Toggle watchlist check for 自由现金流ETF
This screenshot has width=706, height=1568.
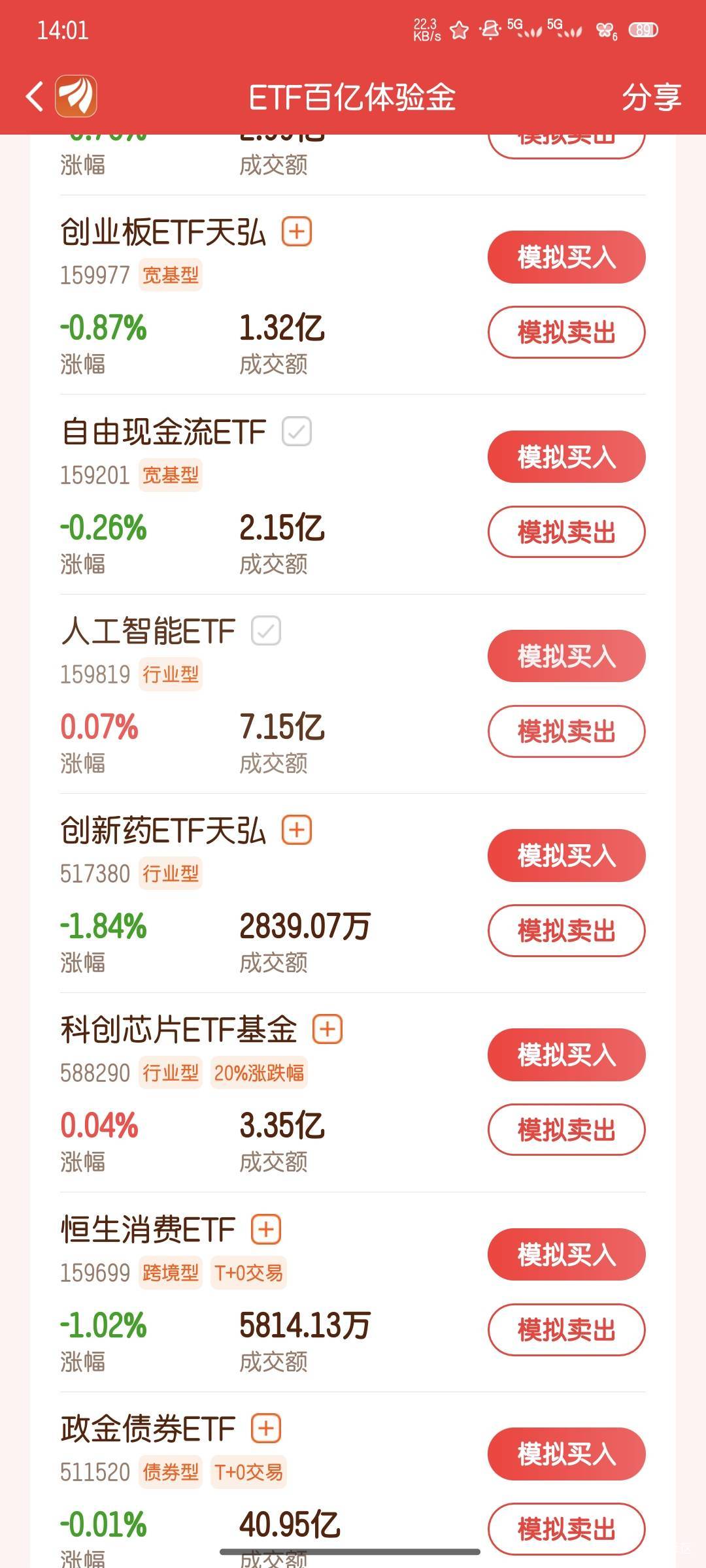pos(297,432)
